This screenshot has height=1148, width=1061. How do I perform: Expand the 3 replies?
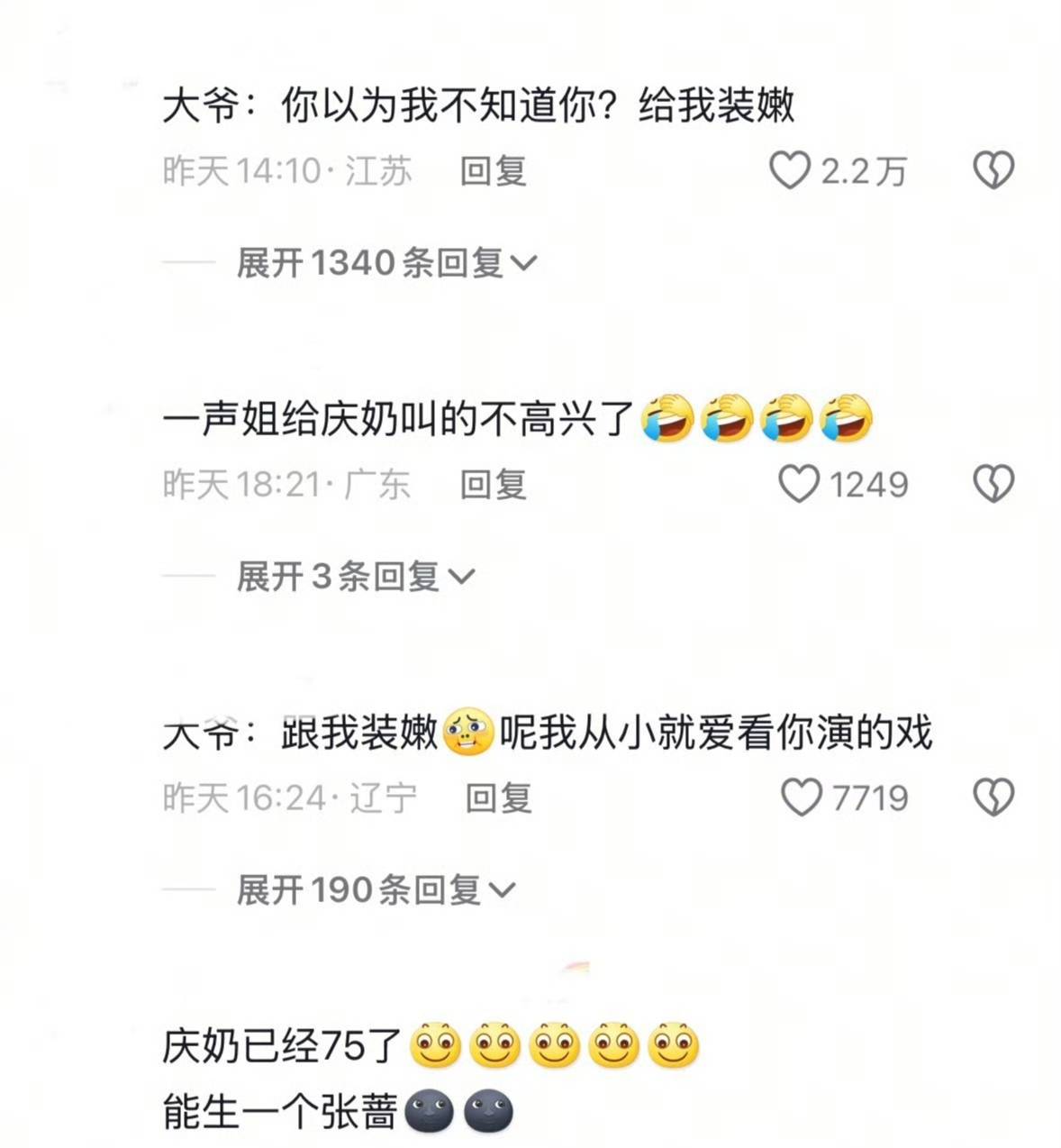[354, 577]
